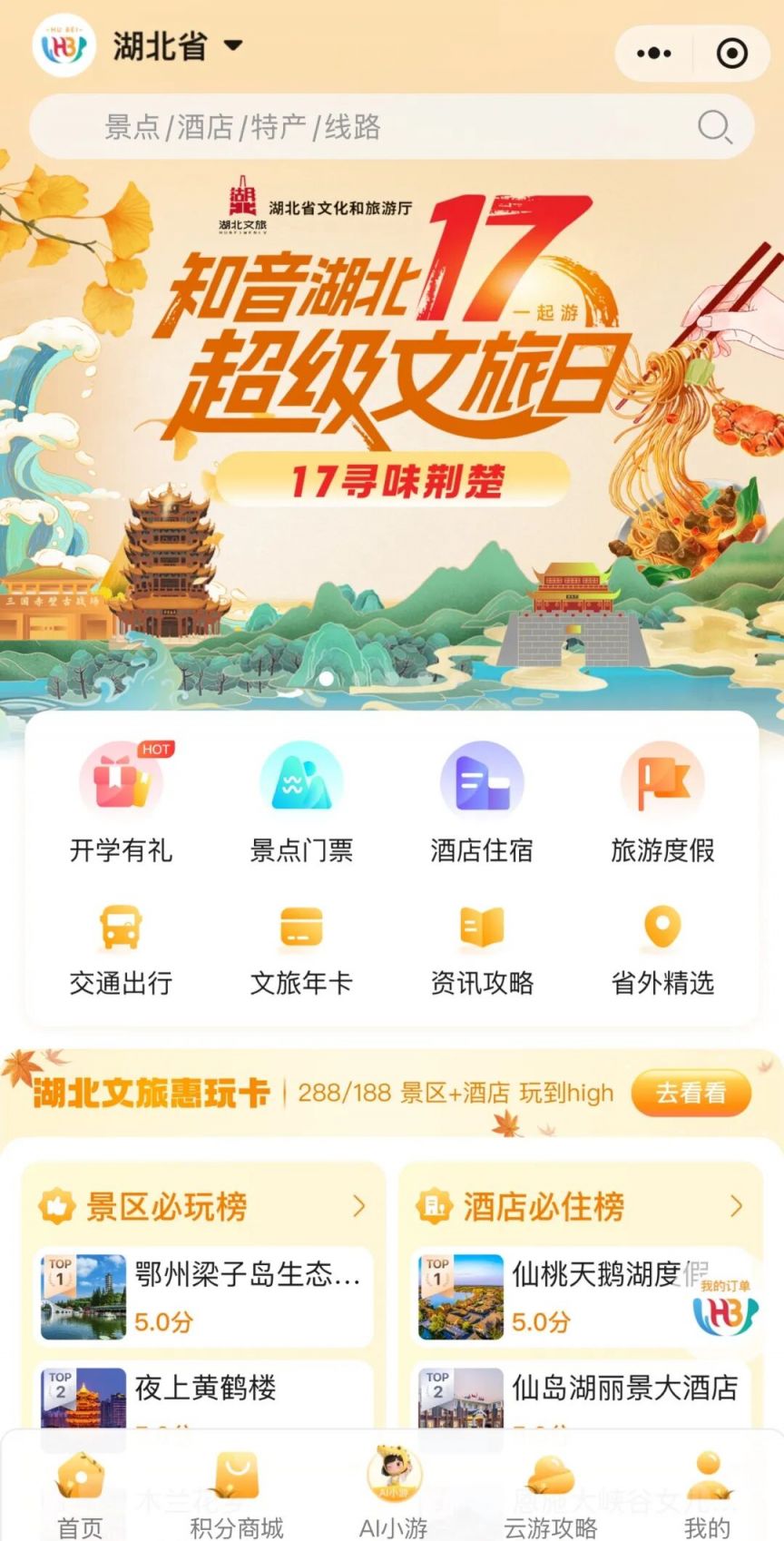Tap the search magnifier icon
The width and height of the screenshot is (784, 1541).
[716, 128]
